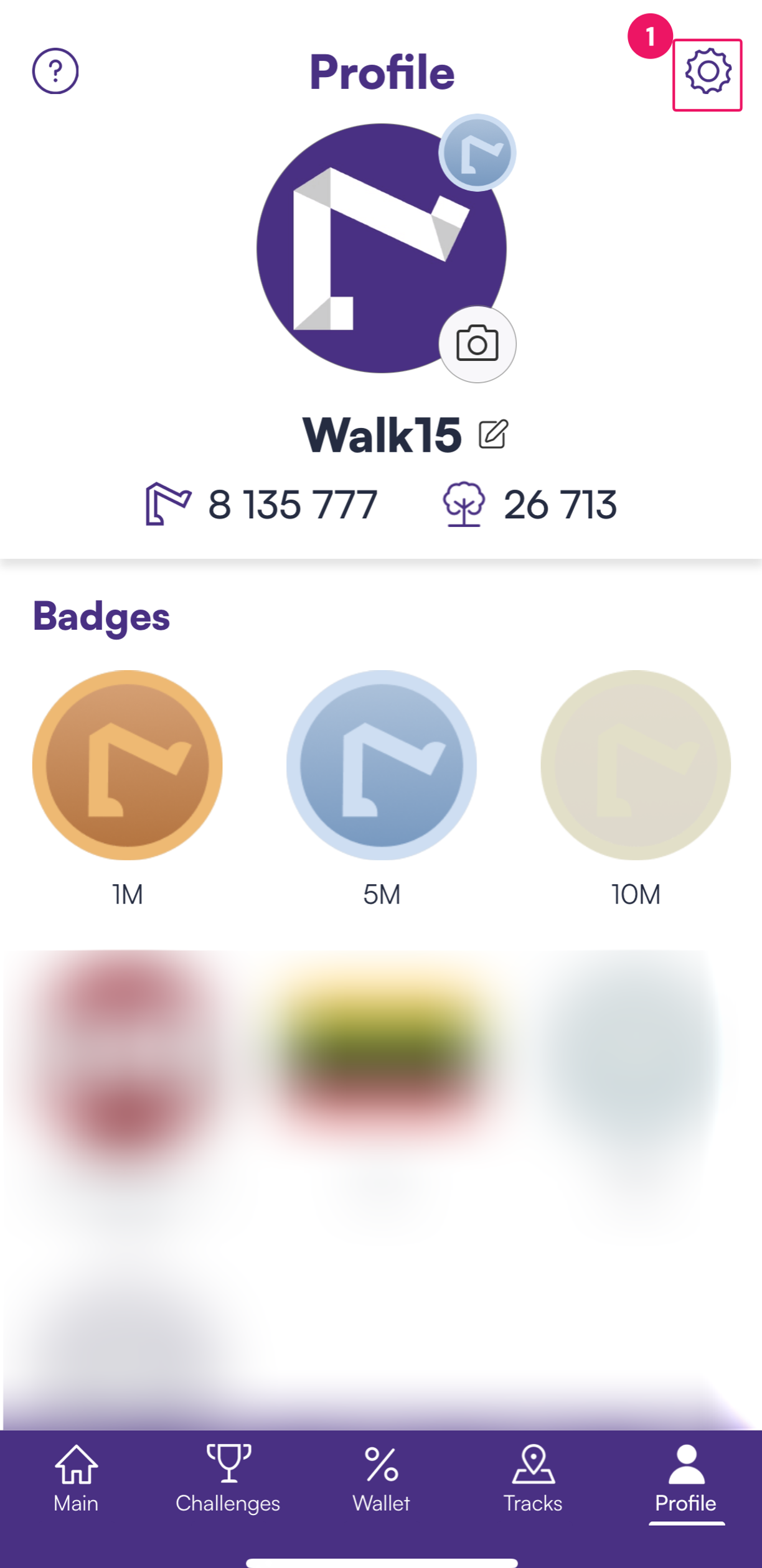Switch to the Challenges tab
Screen dimensions: 762x1568
coord(228,1480)
